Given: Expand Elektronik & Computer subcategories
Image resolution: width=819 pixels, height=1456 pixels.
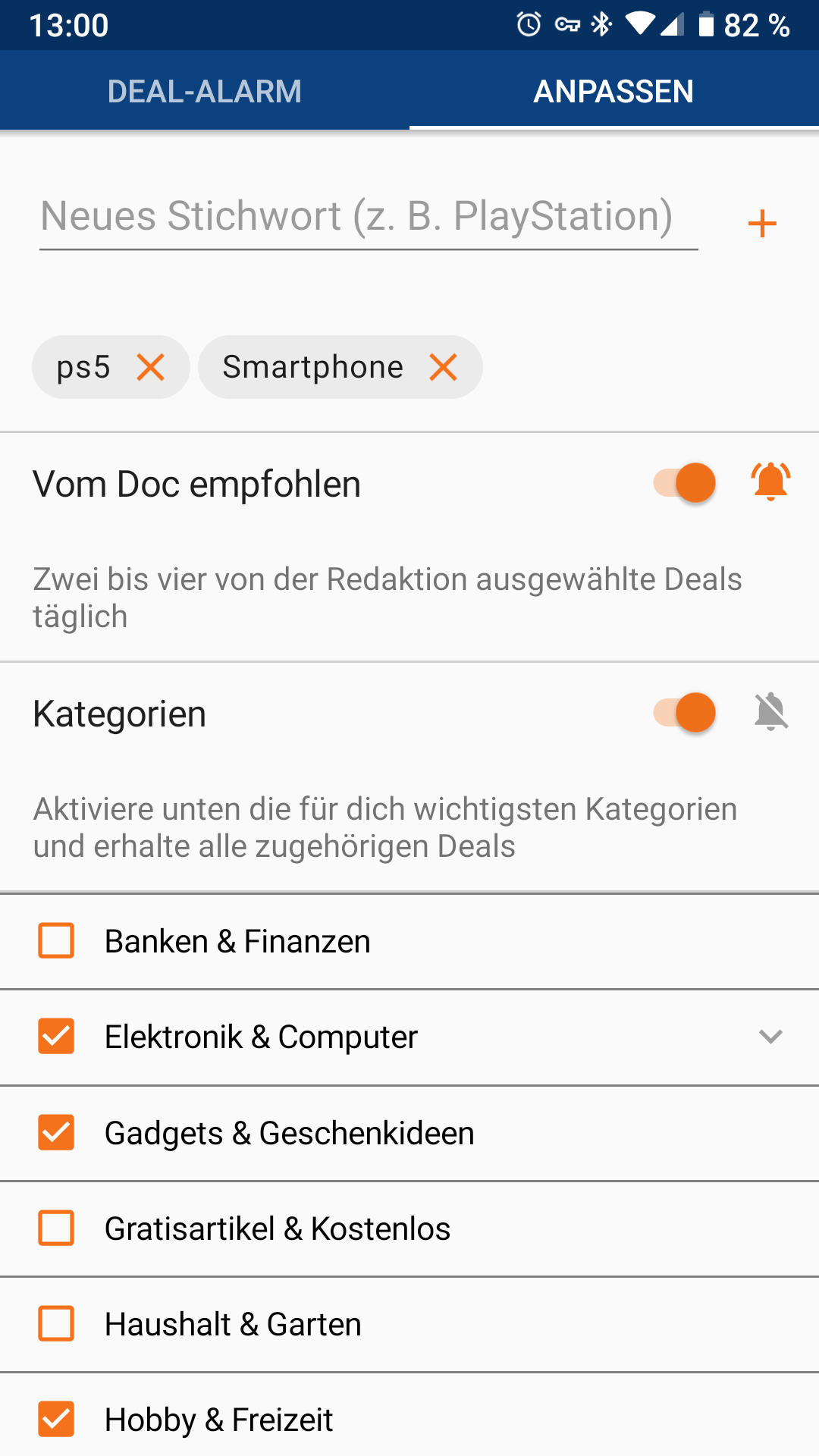Looking at the screenshot, I should coord(770,1037).
